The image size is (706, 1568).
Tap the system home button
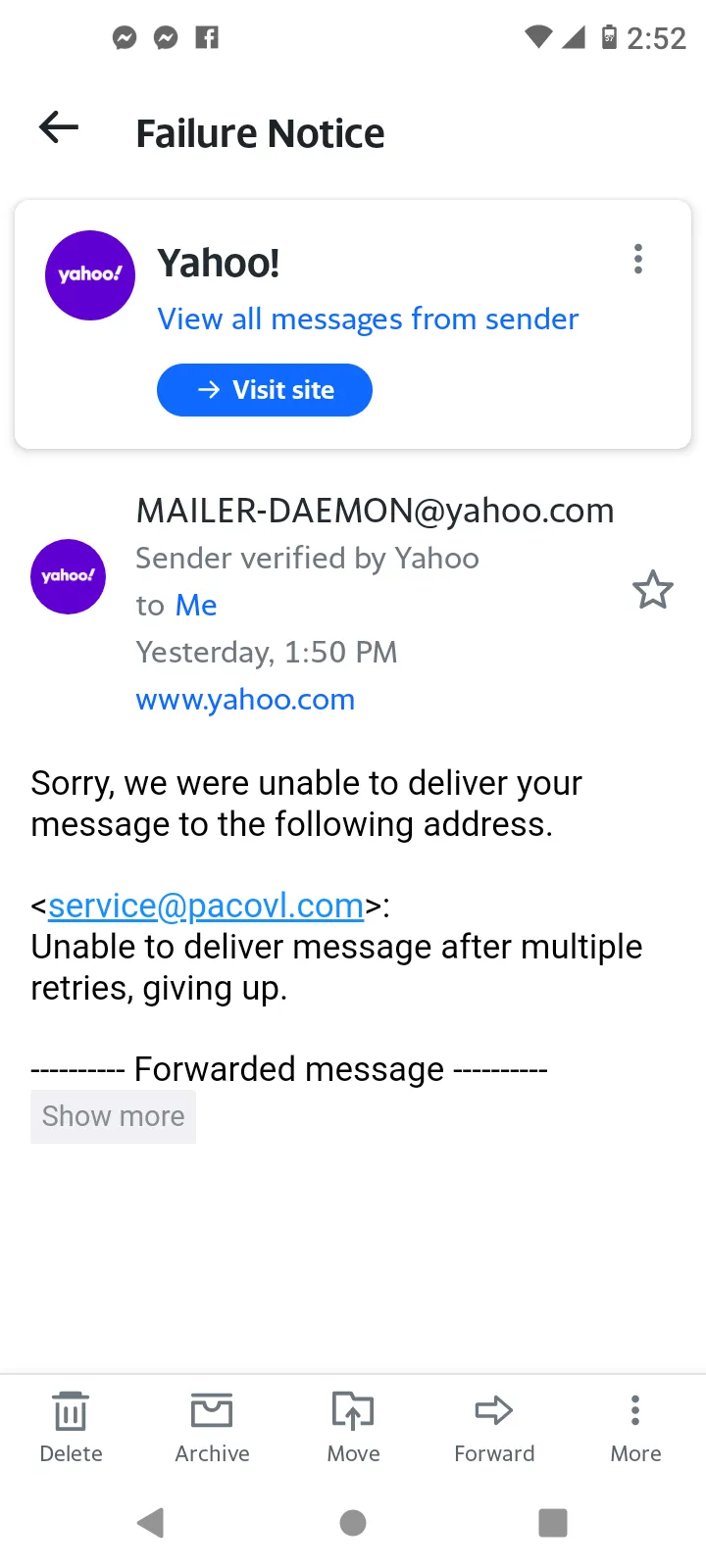pos(353,1523)
